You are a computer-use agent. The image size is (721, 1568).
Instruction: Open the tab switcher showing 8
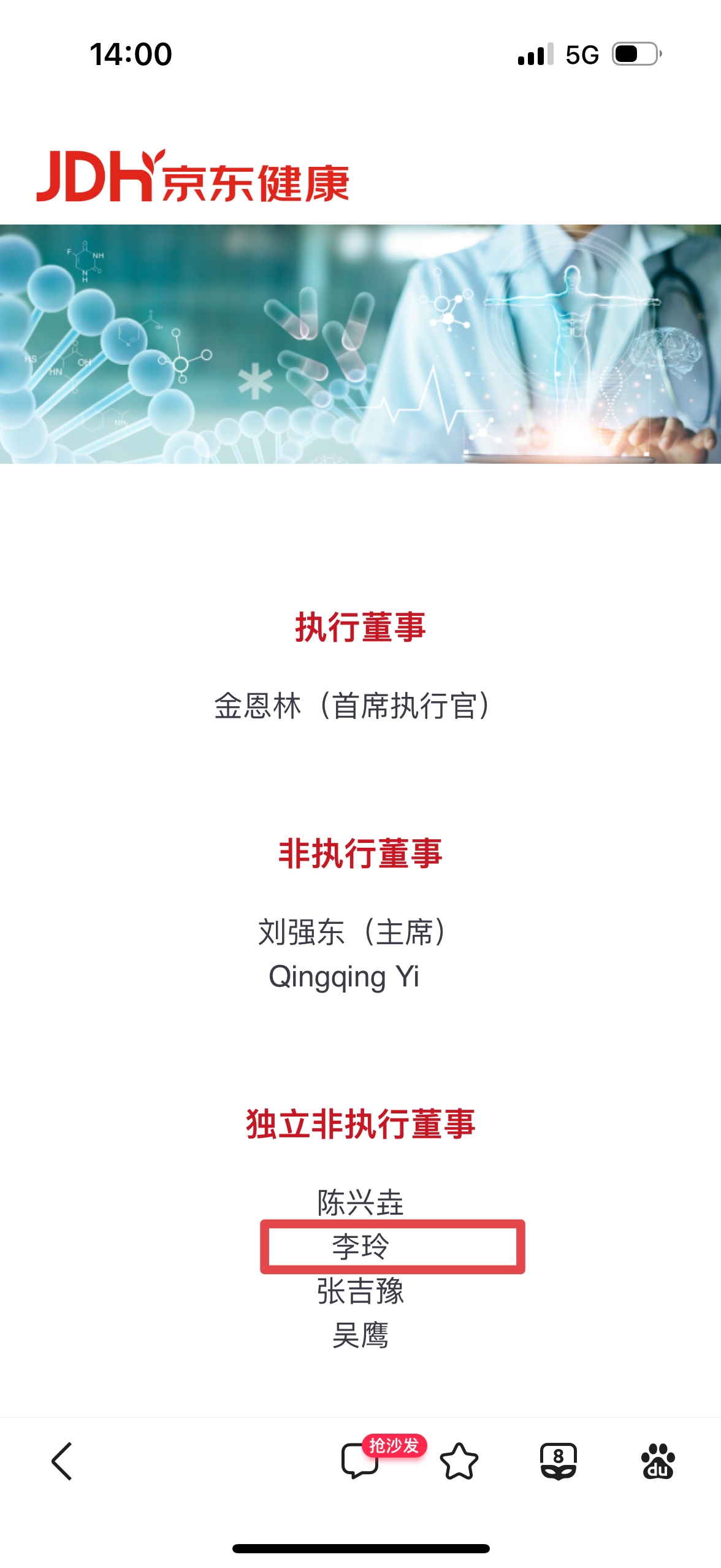559,1461
